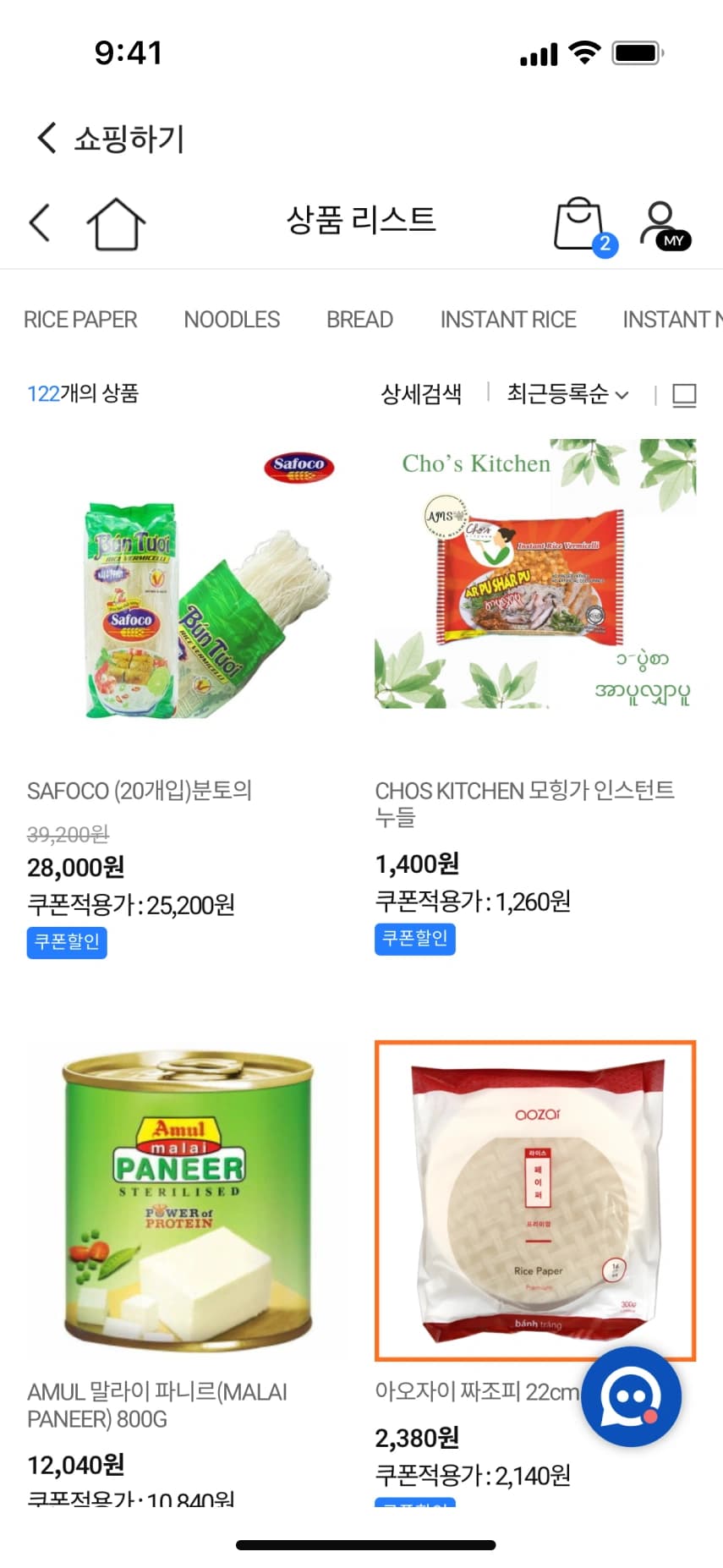The image size is (723, 1568).
Task: Show the INSTANT RICE category
Action: (507, 320)
